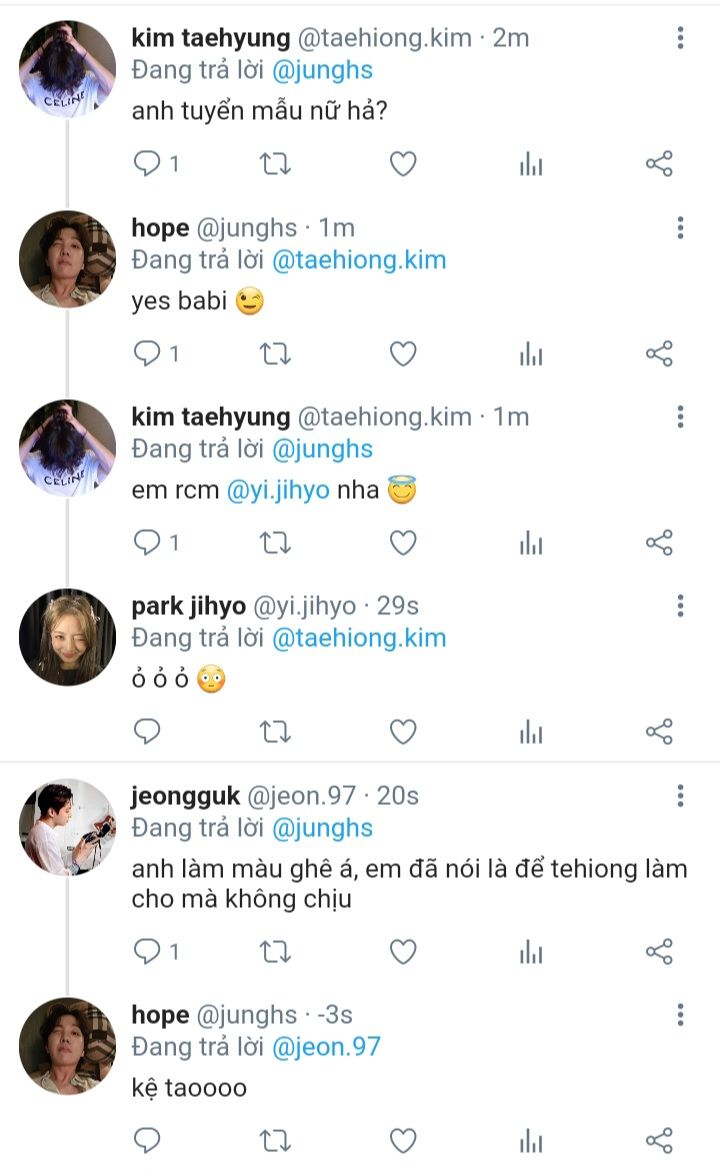
Task: Like kim taehyung's "anh tuyển mẫu nữ hả?" reply
Action: tap(402, 164)
